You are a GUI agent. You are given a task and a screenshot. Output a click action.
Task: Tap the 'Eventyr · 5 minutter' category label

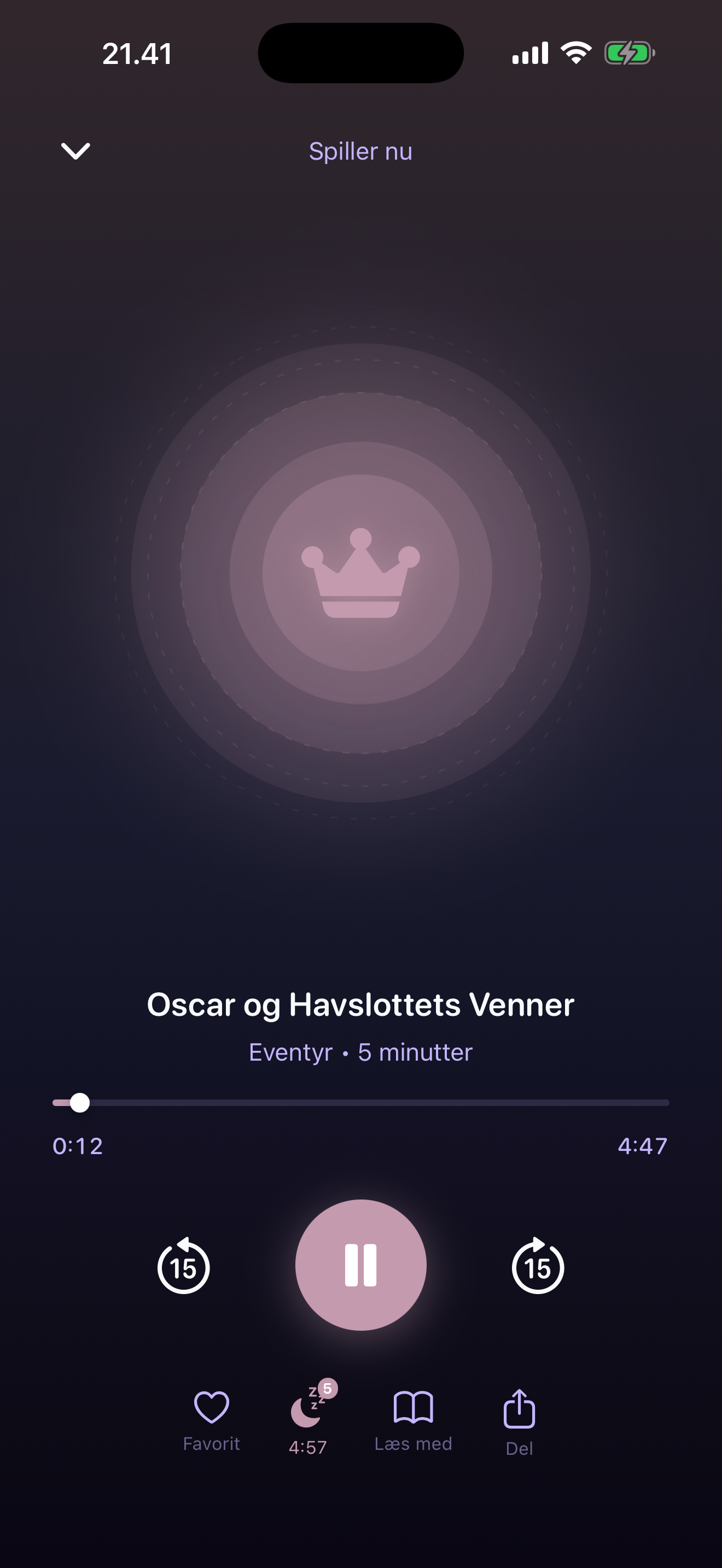[360, 1052]
